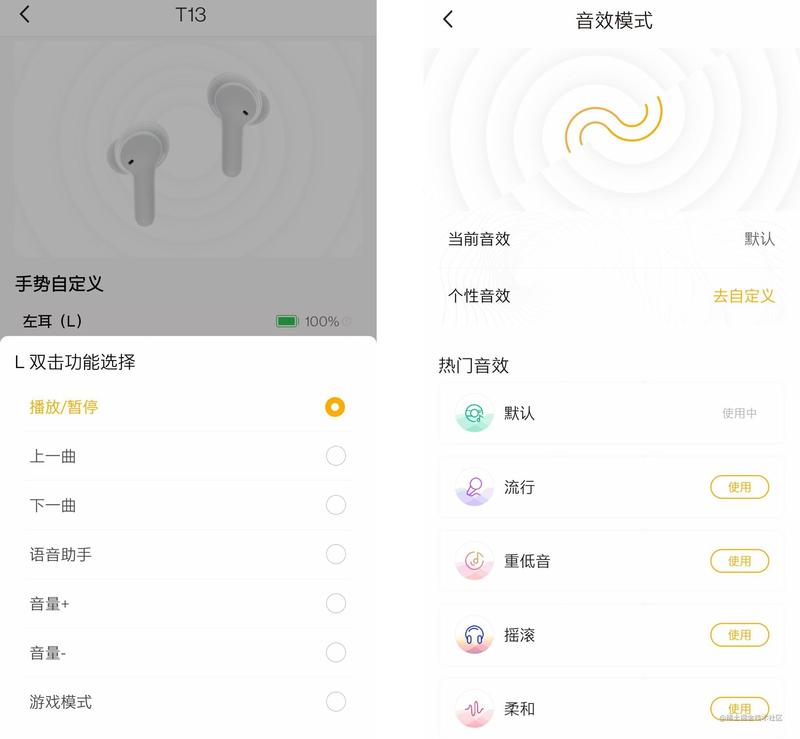This screenshot has width=800, height=739.
Task: Choose the 上一曲 option
Action: coord(335,456)
